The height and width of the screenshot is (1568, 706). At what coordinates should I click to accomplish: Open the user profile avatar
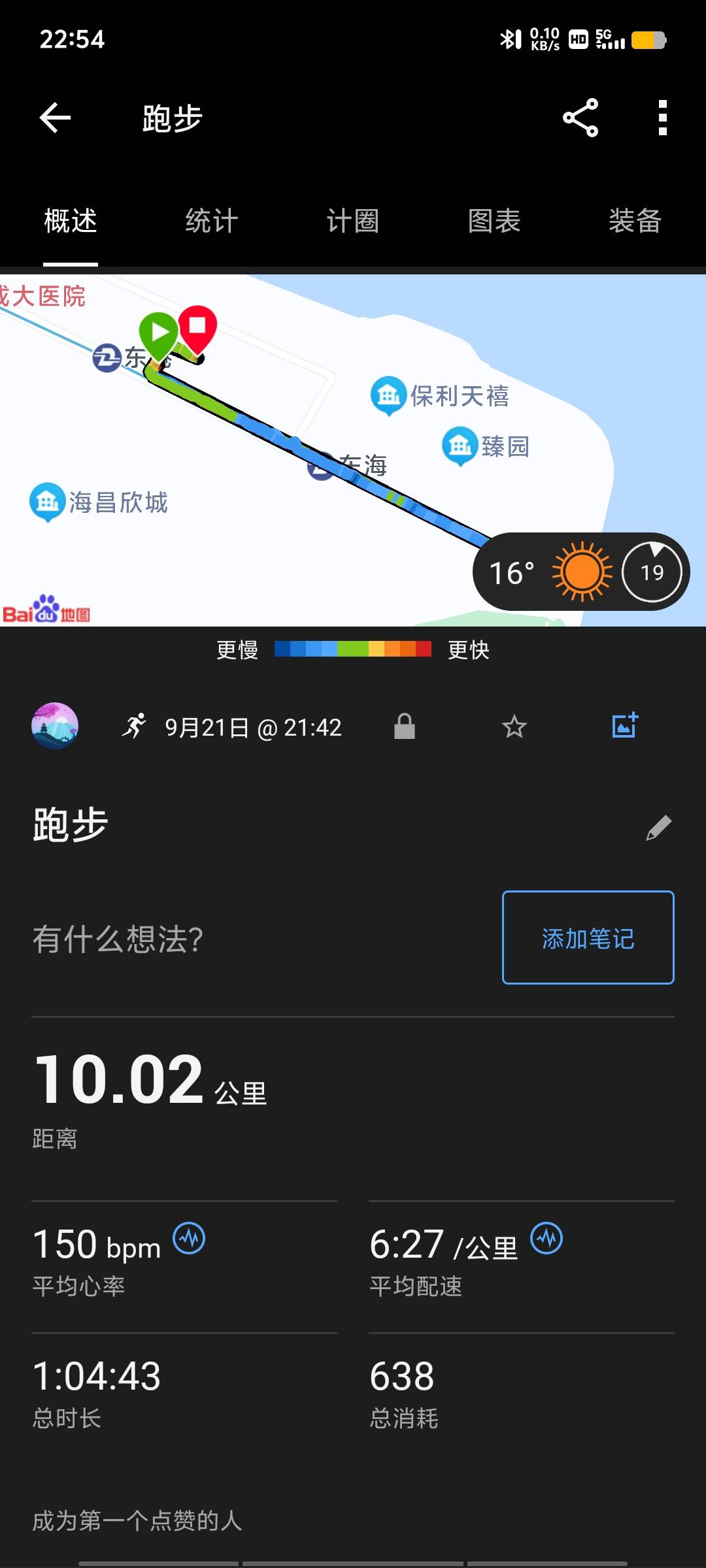pos(55,726)
